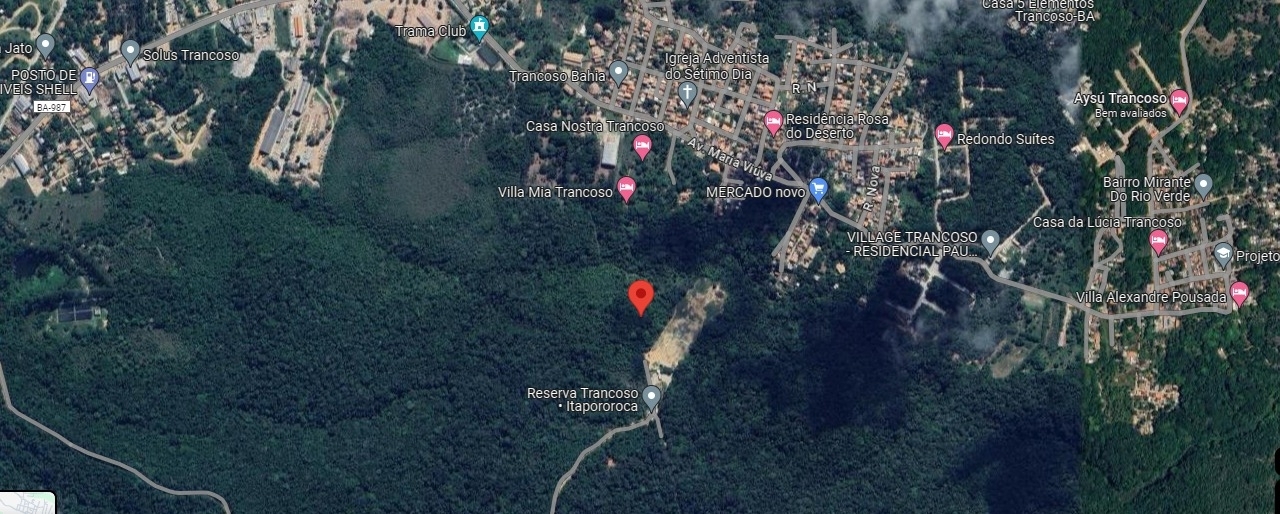
Task: Tap the Residência Rosa do Deserto pin
Action: (x=773, y=123)
